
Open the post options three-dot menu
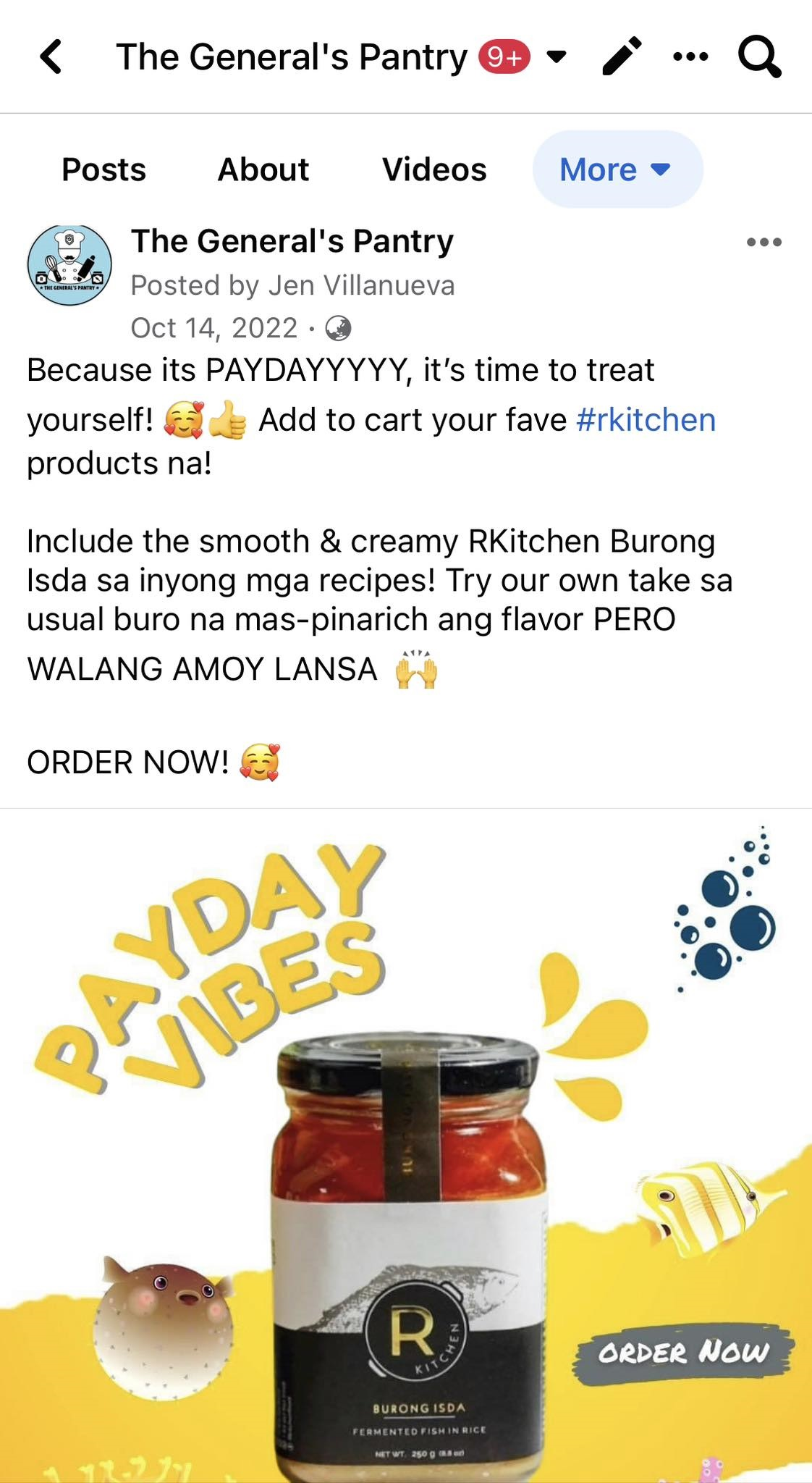pos(764,243)
